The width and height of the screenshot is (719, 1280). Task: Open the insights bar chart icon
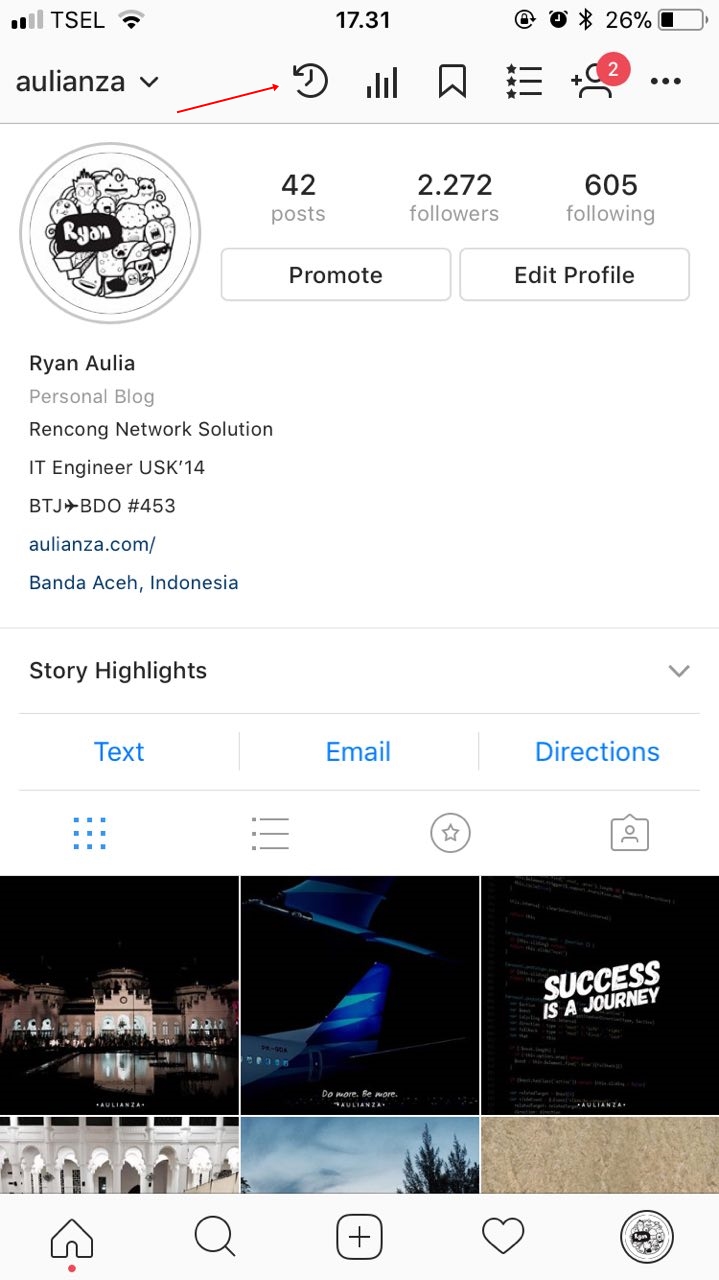click(x=382, y=82)
